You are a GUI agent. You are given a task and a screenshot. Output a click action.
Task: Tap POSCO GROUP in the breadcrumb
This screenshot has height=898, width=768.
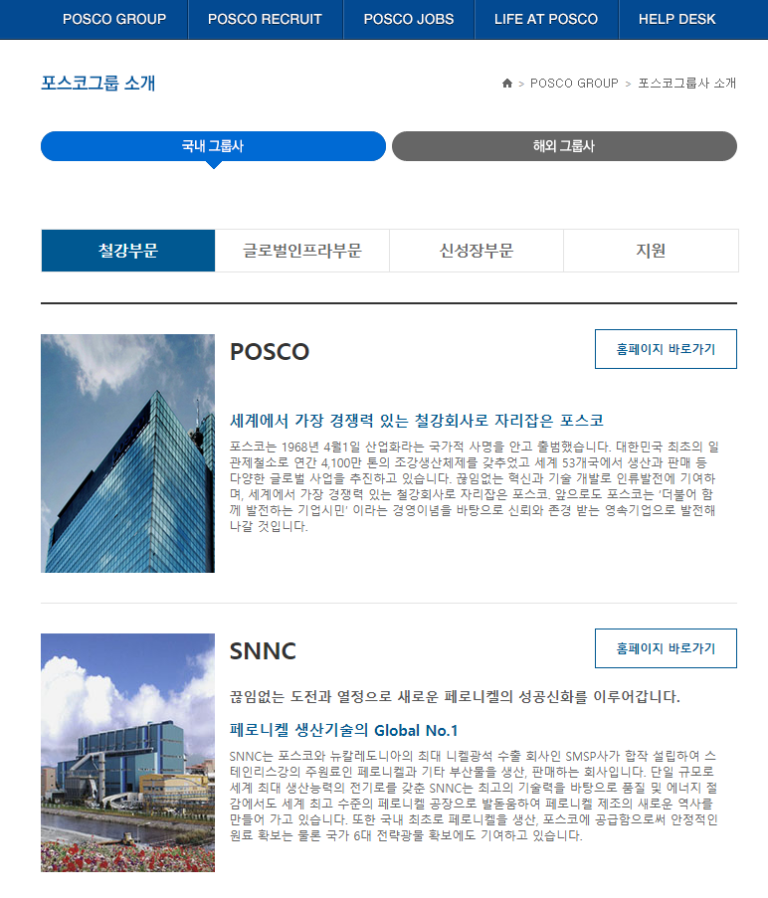point(574,83)
